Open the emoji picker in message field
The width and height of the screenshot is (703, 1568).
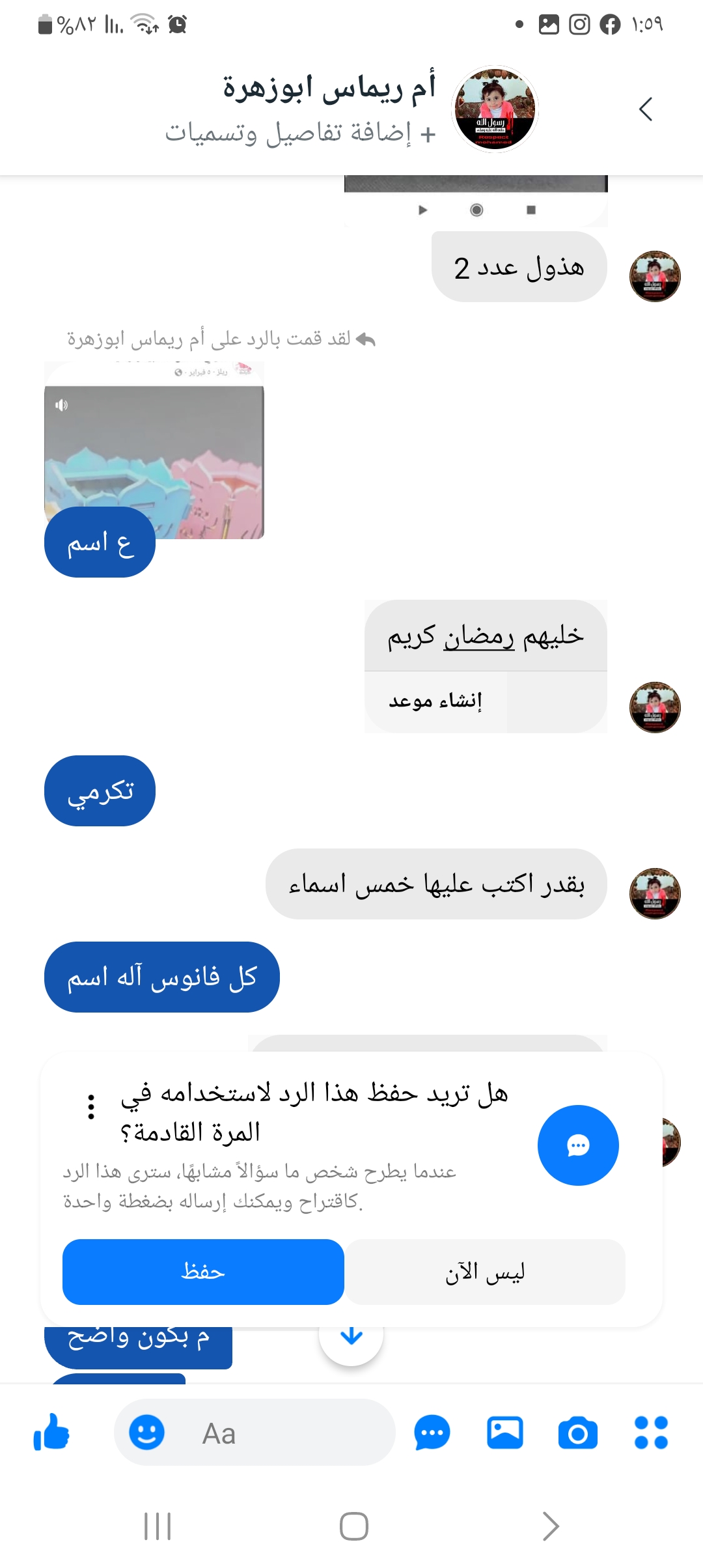pyautogui.click(x=146, y=1433)
